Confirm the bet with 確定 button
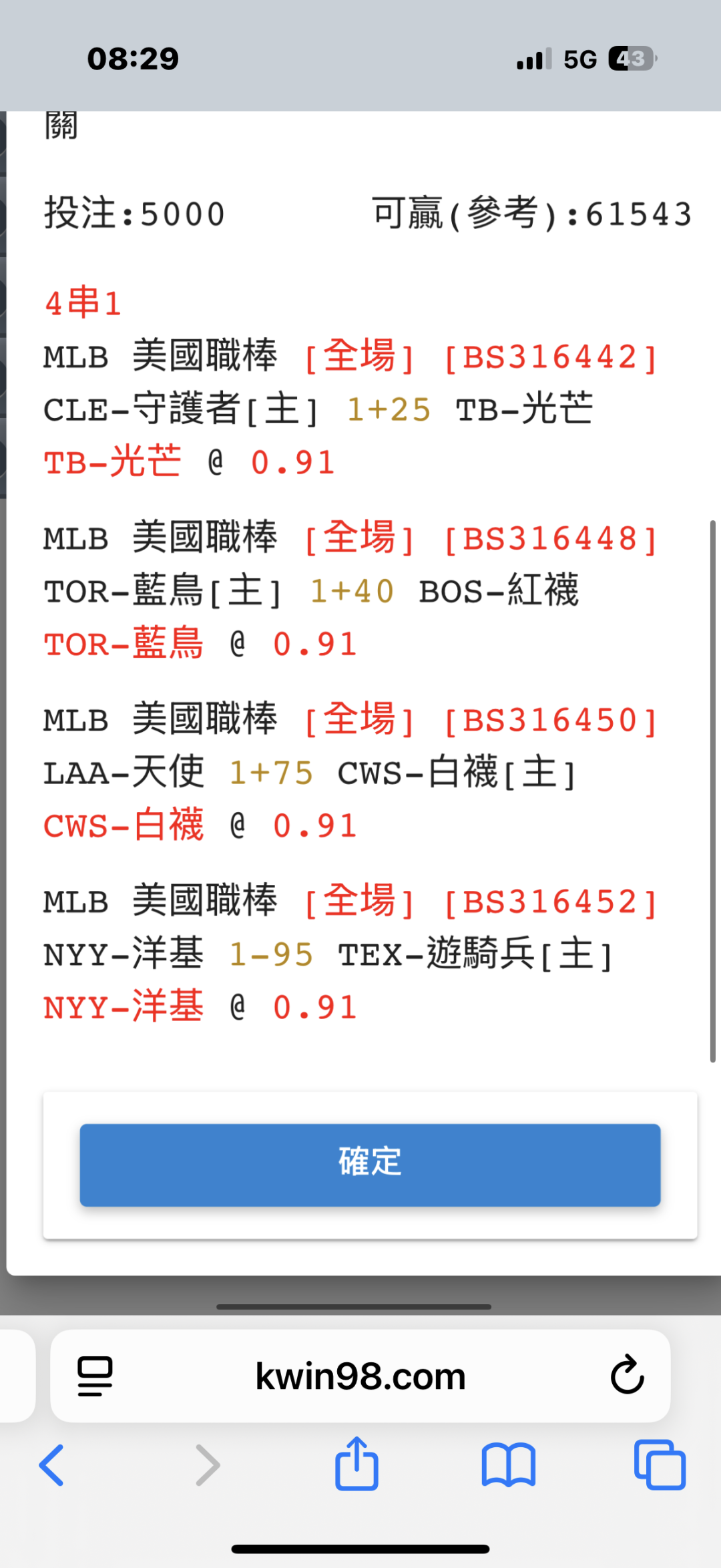The width and height of the screenshot is (721, 1568). point(370,1165)
